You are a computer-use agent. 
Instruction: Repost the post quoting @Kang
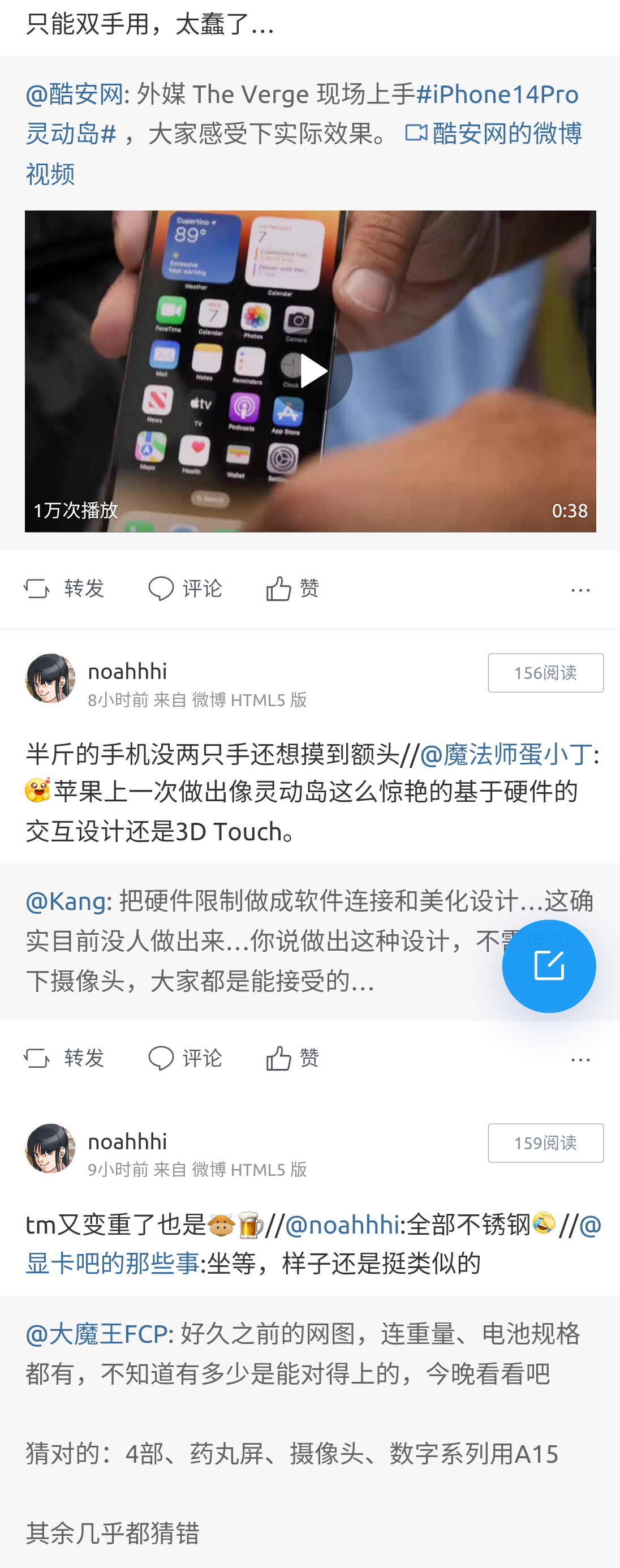(x=64, y=1058)
